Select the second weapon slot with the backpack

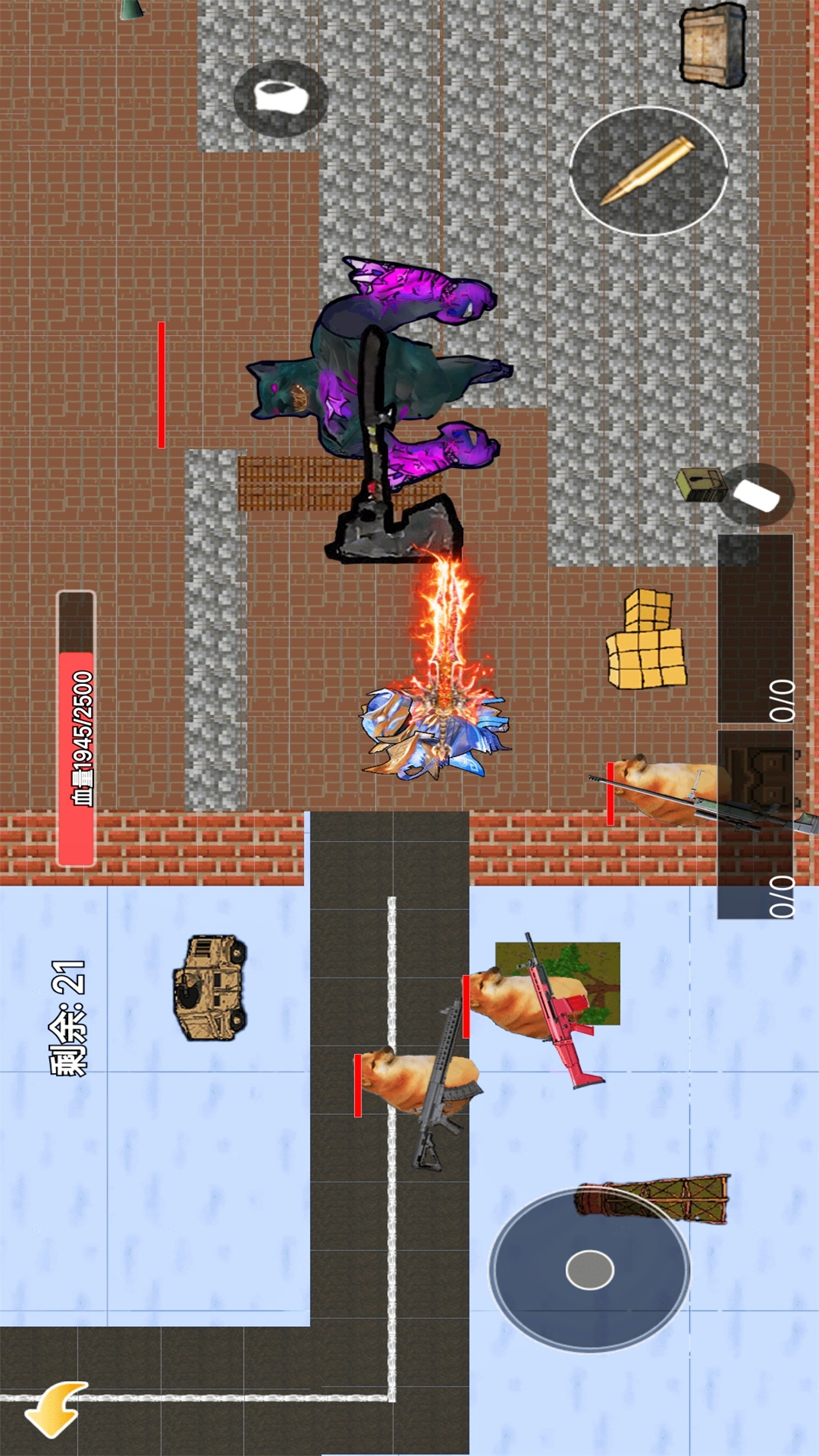click(x=755, y=824)
